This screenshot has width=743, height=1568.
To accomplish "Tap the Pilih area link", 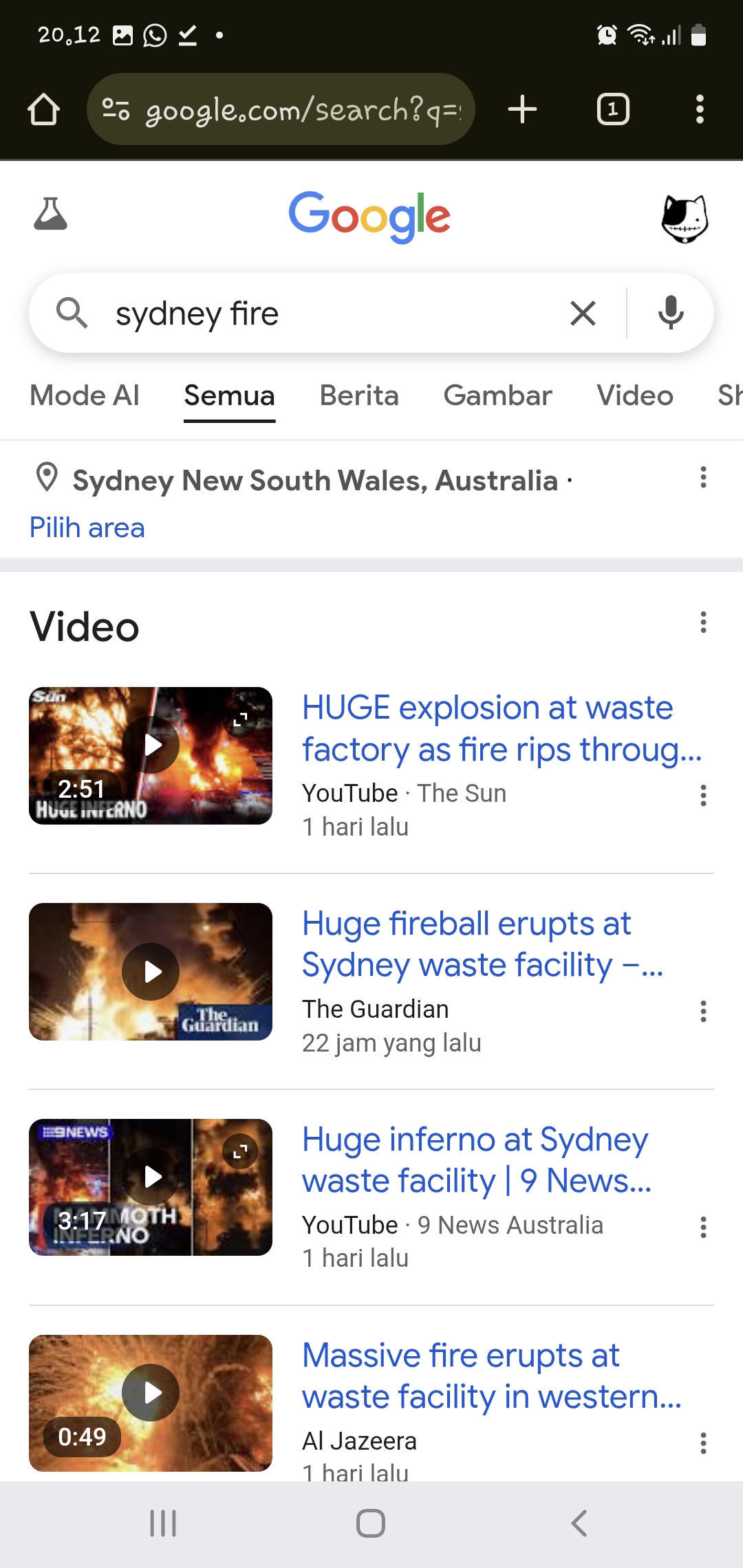I will tap(87, 527).
